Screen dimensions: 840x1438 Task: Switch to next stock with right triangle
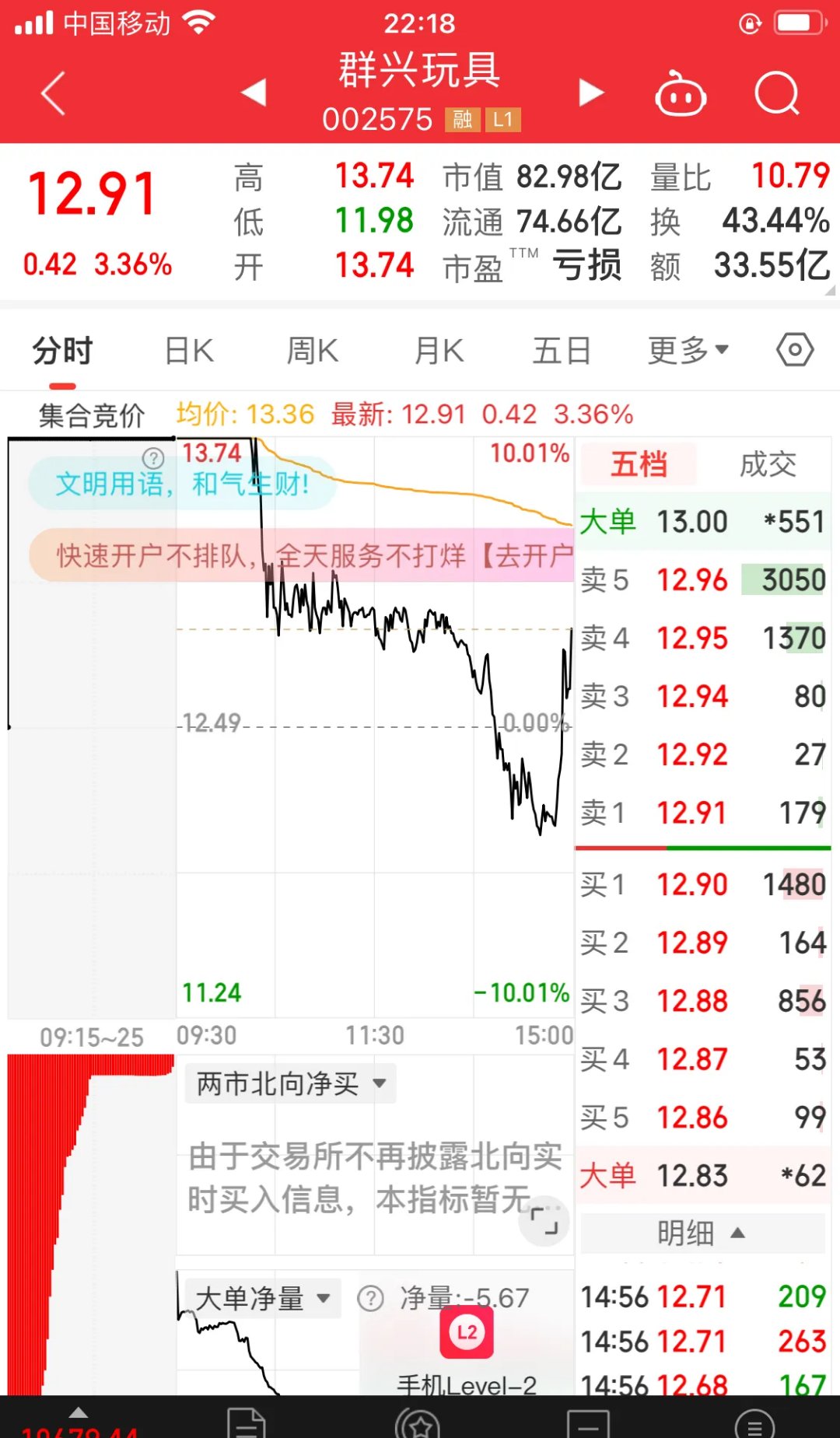point(591,92)
